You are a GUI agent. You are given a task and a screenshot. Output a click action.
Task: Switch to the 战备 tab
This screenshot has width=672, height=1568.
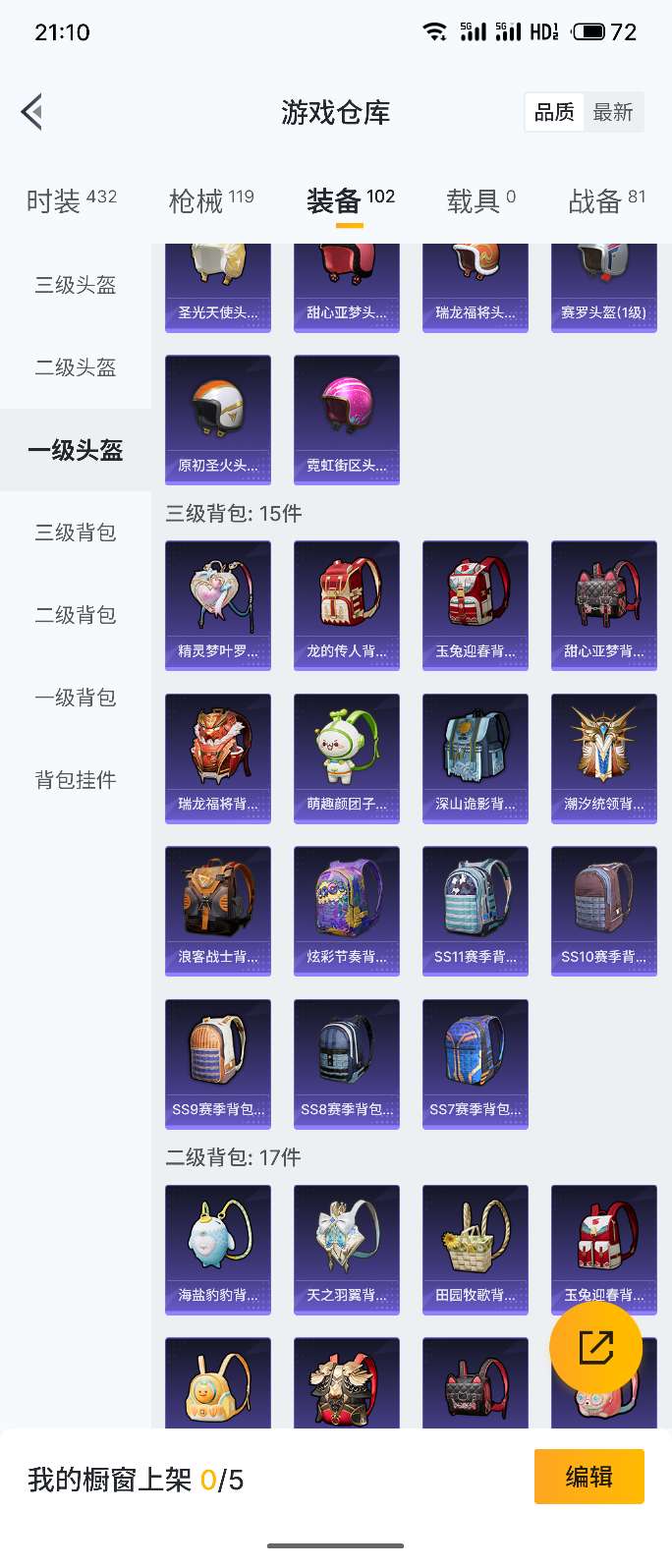click(x=606, y=200)
